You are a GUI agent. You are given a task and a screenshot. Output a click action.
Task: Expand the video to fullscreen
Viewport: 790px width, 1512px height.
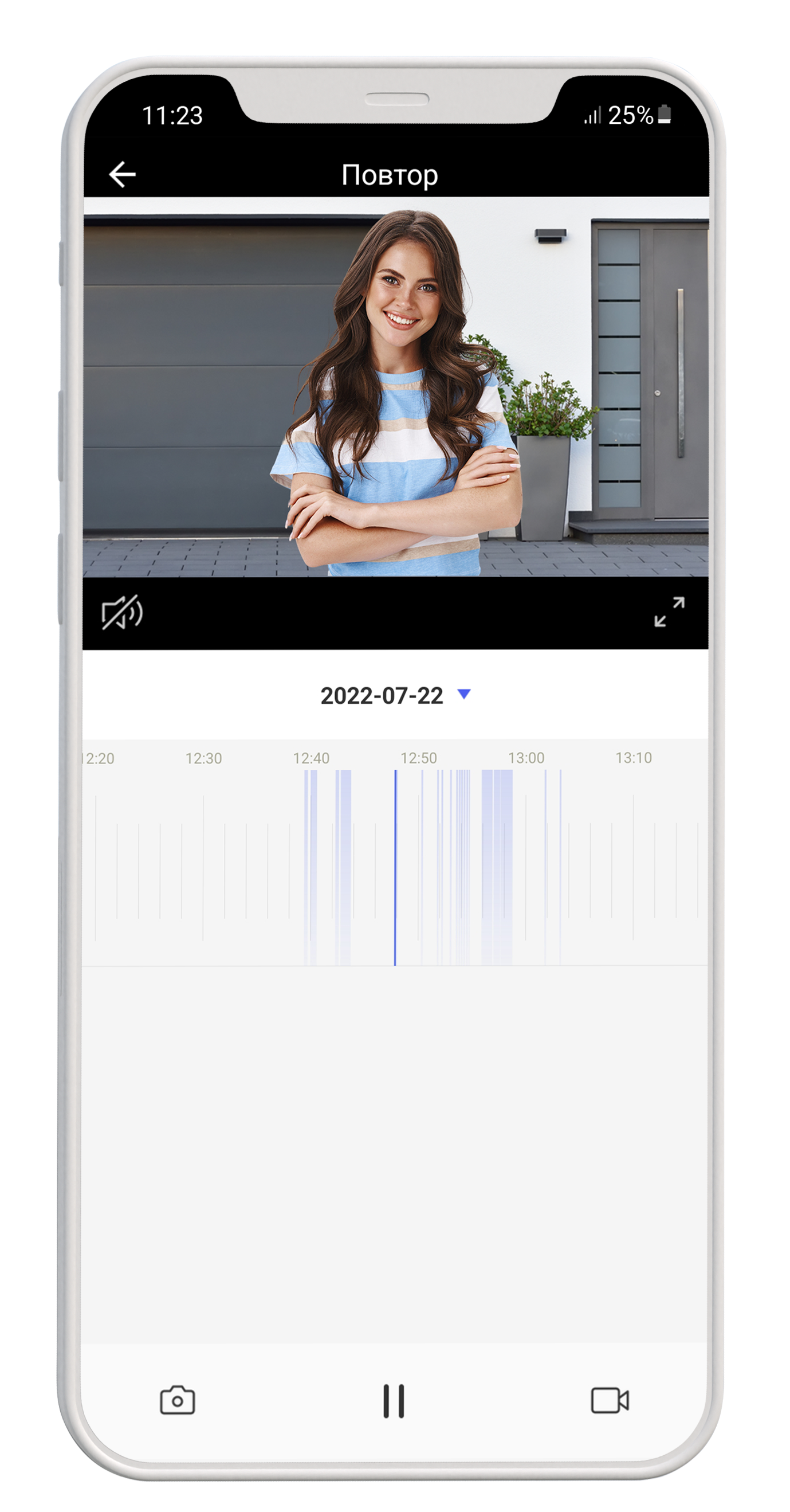point(669,612)
